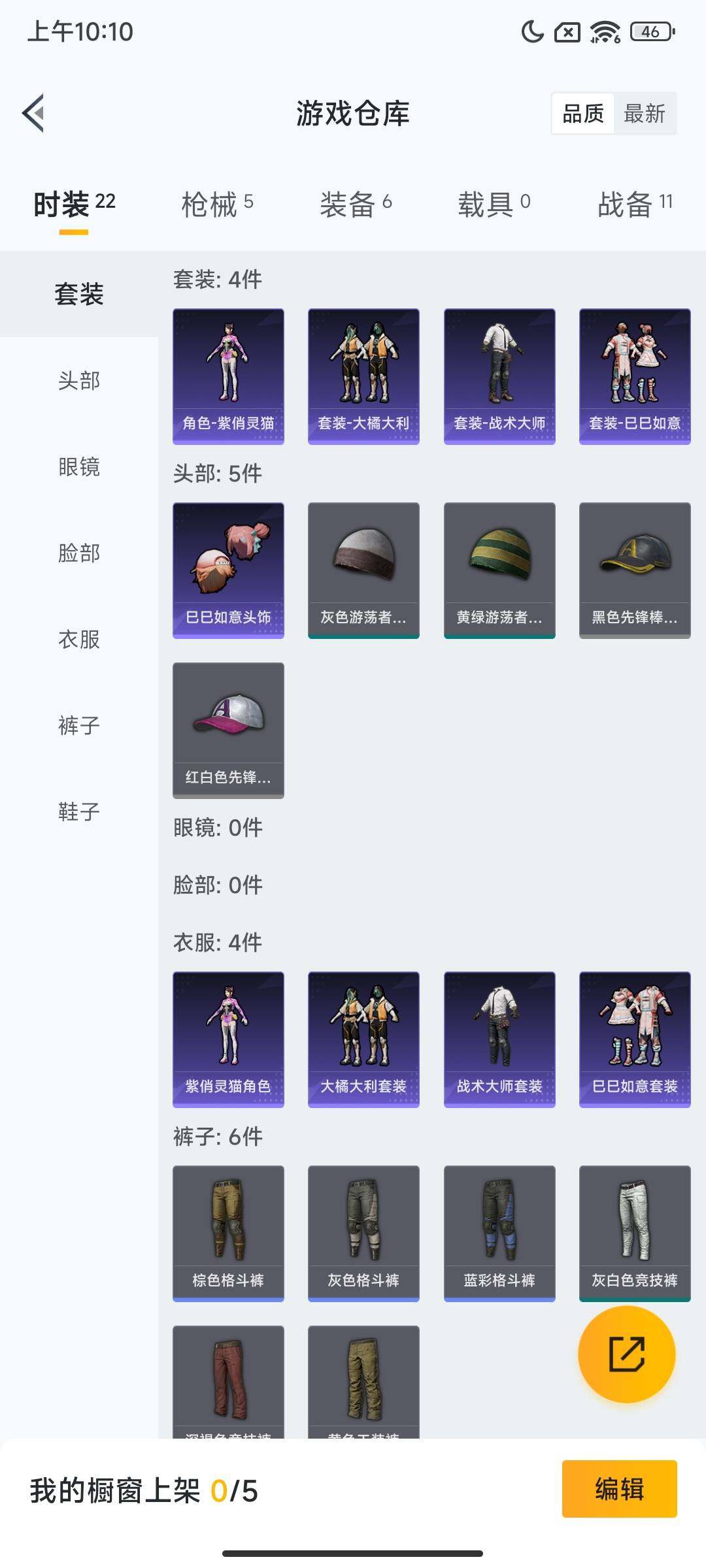Open the 大橘大利套装 clothing item
The height and width of the screenshot is (1568, 706).
click(363, 1039)
